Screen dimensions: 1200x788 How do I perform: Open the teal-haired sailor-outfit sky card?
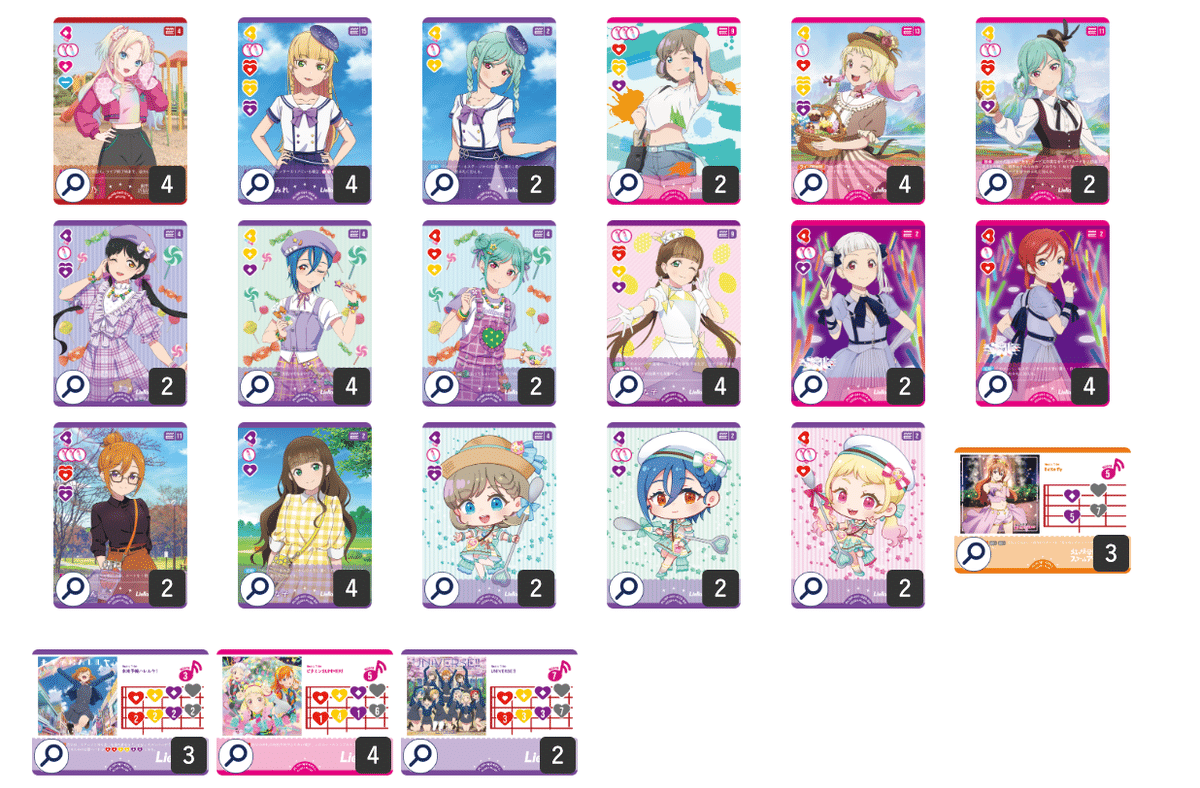click(443, 184)
